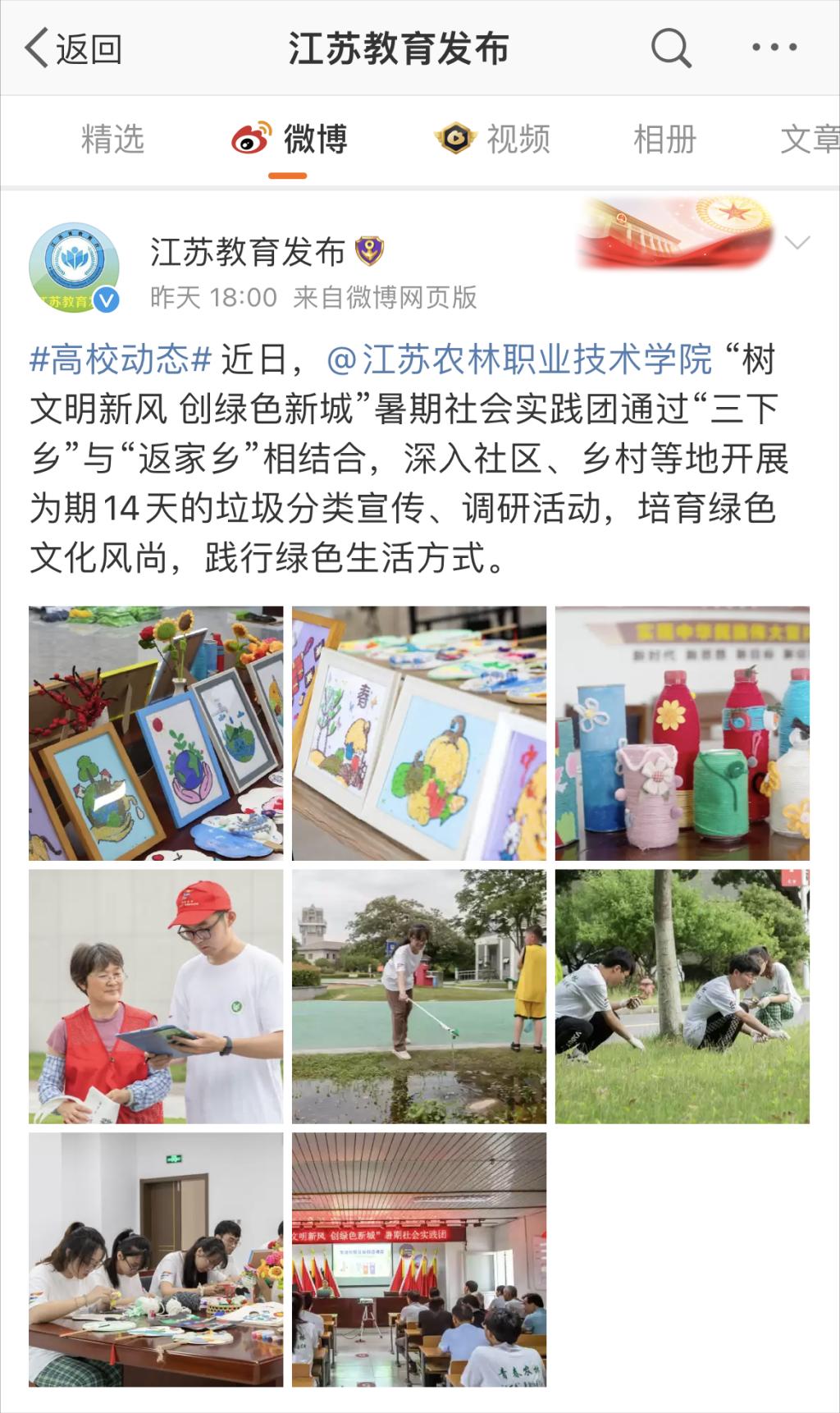This screenshot has width=840, height=1413.
Task: Open photo of volunteer in red cap
Action: (156, 996)
